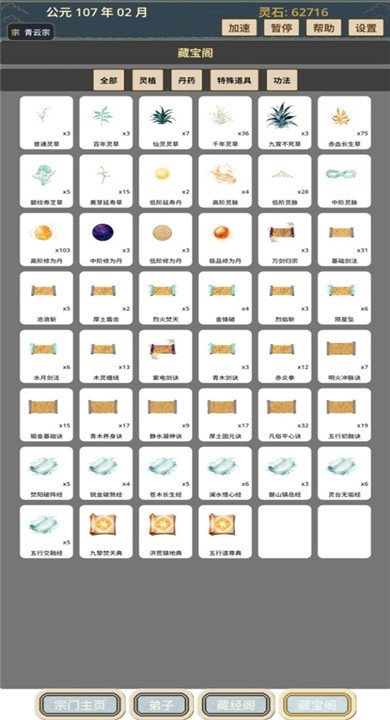
Task: Open the 弟子 disciples tab
Action: (161, 705)
